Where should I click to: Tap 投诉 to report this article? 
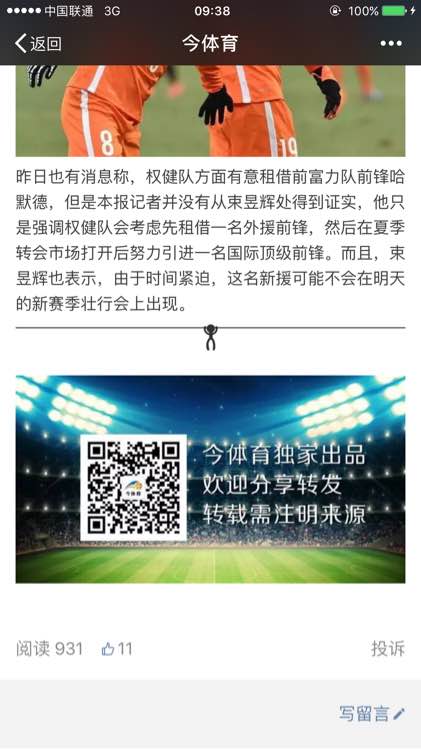coord(388,649)
